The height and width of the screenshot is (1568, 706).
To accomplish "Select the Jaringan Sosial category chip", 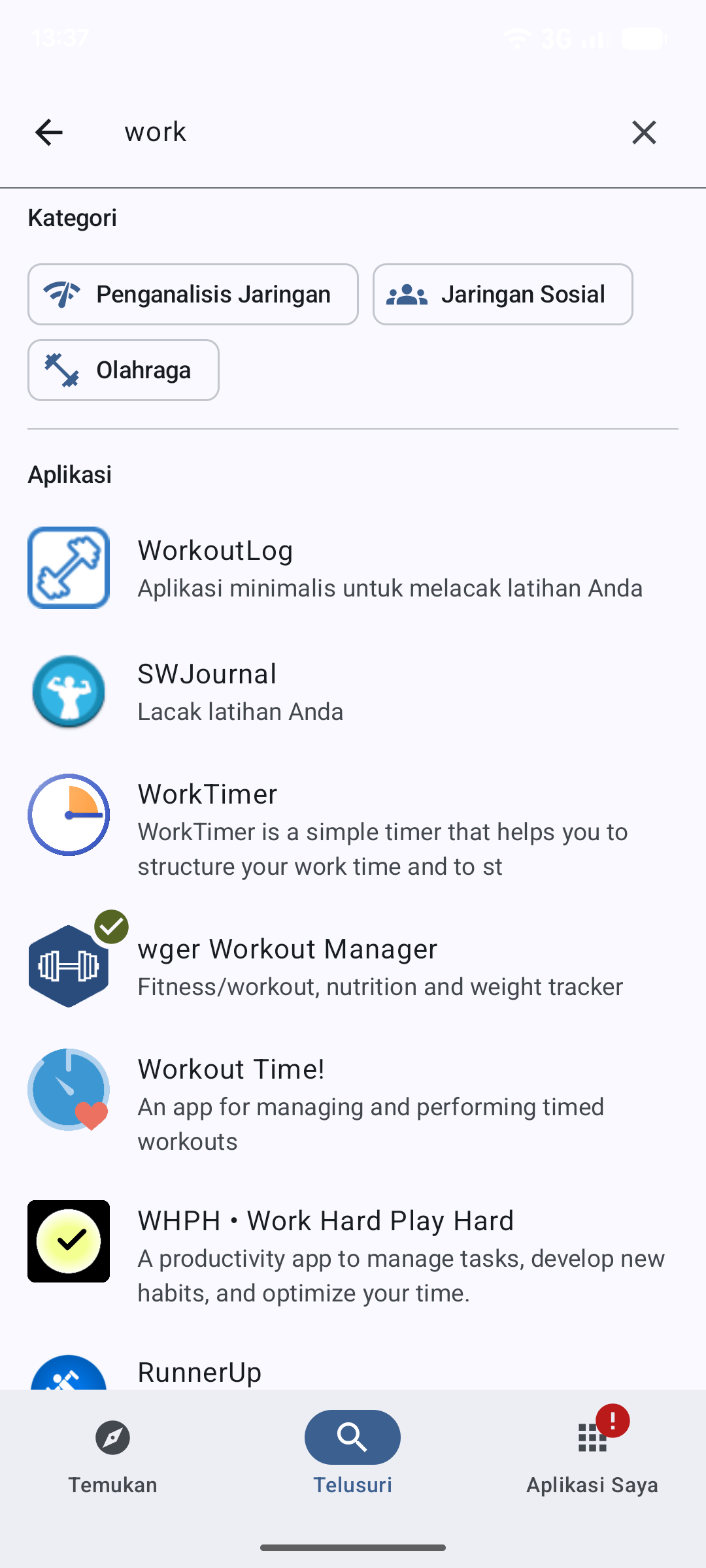I will [x=503, y=295].
